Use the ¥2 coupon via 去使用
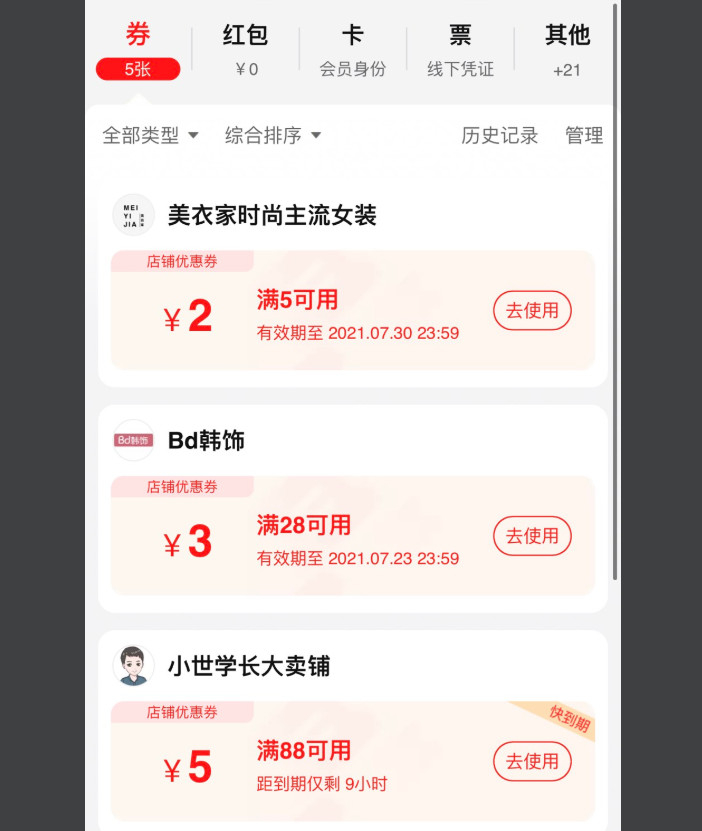 click(532, 310)
